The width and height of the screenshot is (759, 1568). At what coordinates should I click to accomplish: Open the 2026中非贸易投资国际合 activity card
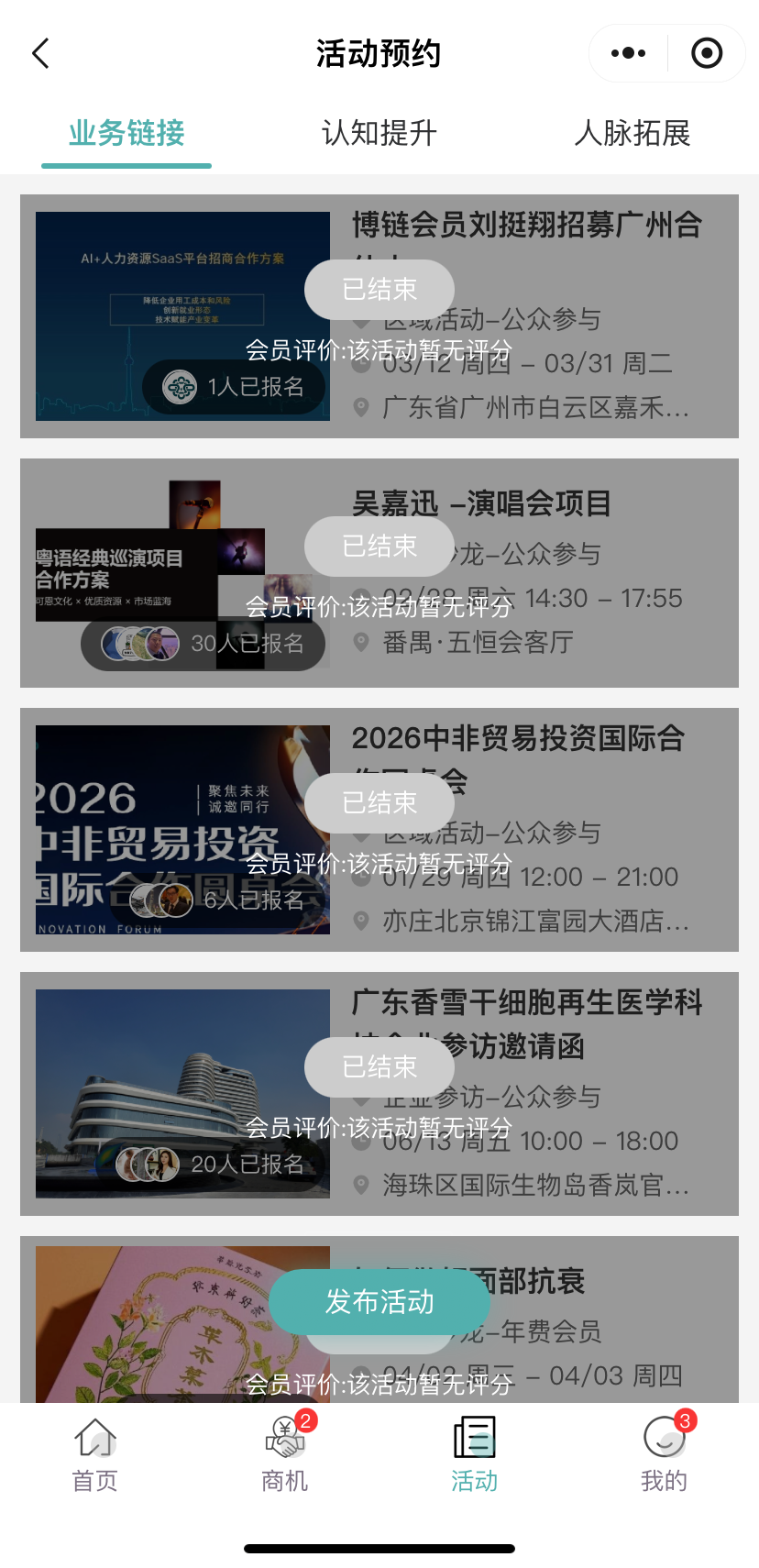[x=519, y=739]
